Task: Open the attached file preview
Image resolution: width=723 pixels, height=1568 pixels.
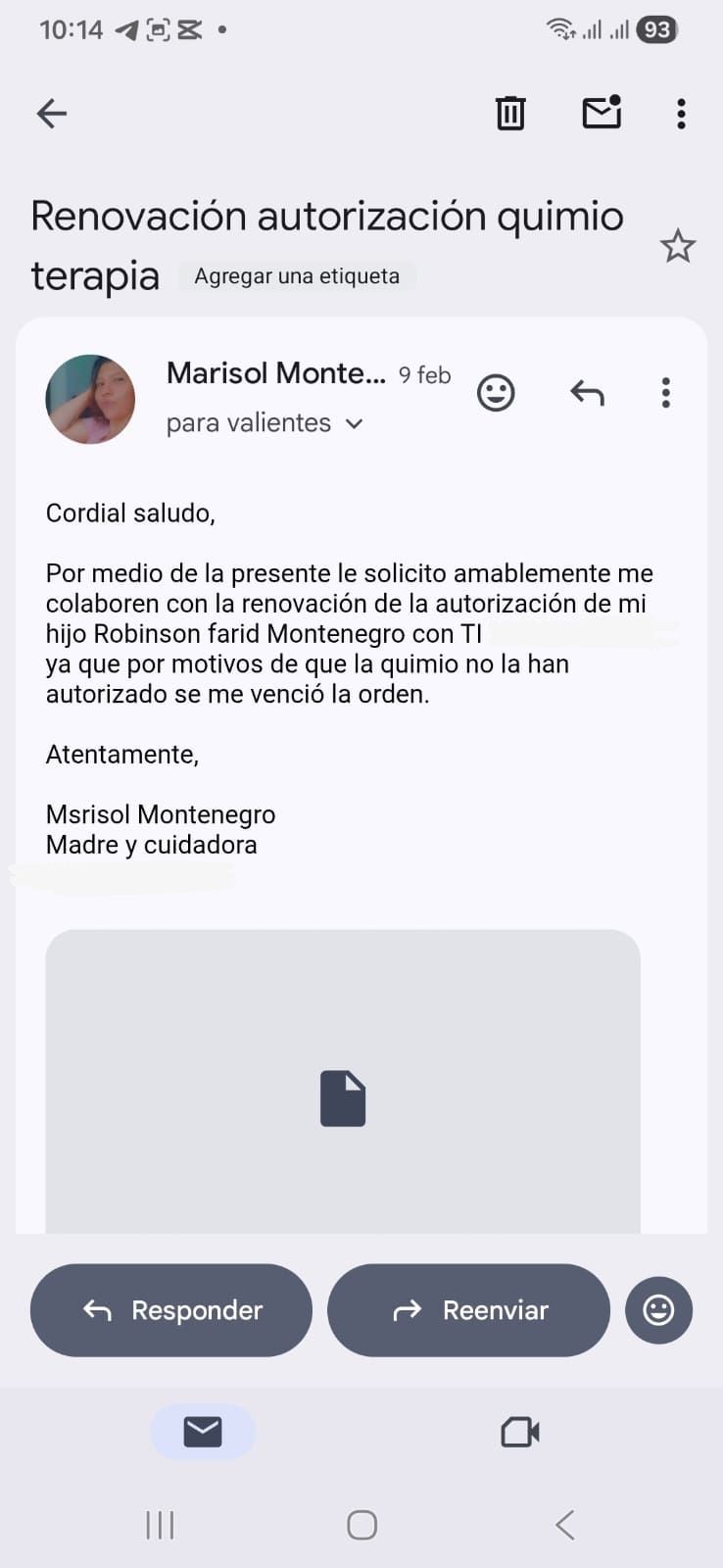Action: point(343,1088)
